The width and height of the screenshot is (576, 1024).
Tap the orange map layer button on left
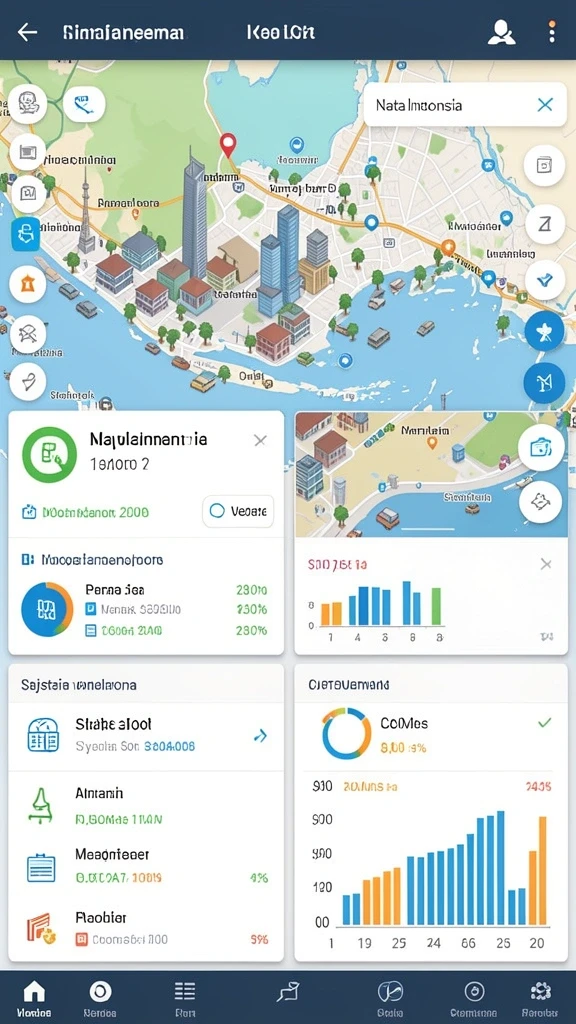27,284
